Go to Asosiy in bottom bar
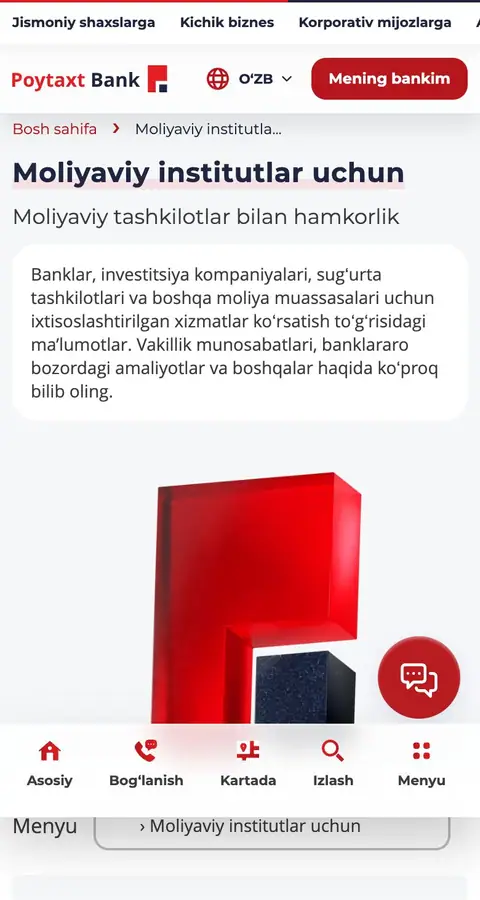This screenshot has height=900, width=480. coord(49,764)
